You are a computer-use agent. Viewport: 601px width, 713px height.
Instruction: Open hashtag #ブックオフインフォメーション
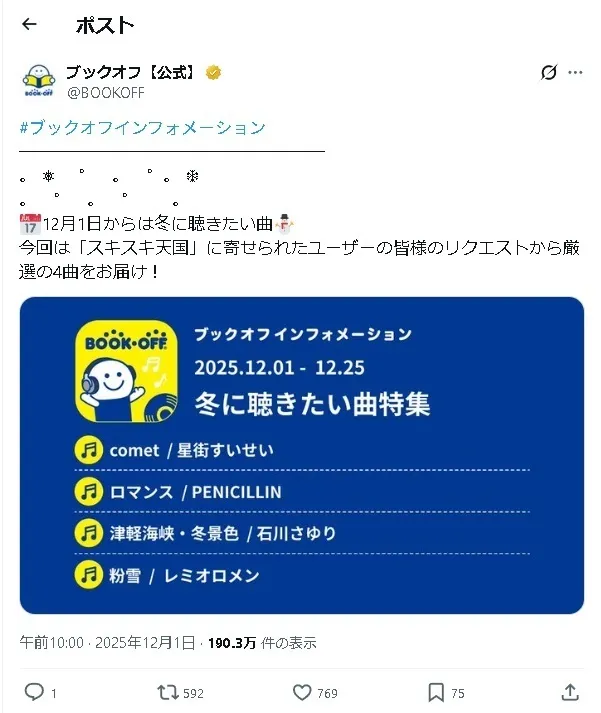[x=142, y=128]
